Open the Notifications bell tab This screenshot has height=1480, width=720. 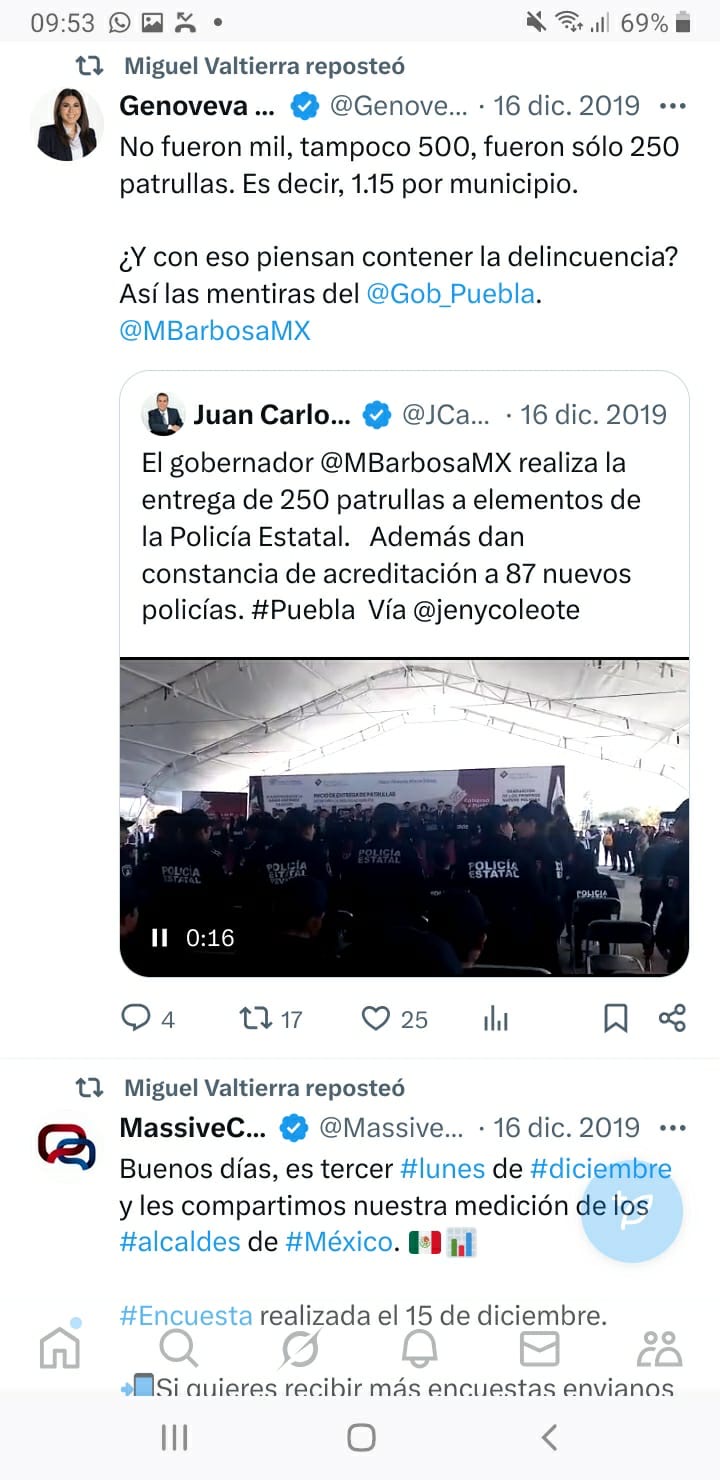tap(419, 1349)
